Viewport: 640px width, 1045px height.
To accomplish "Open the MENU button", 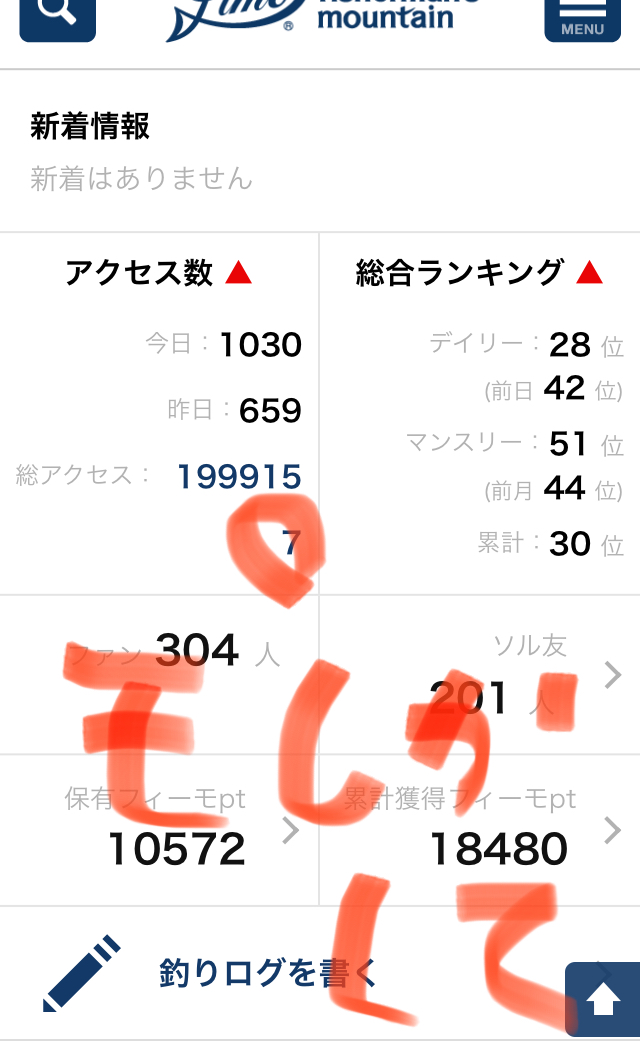I will tap(582, 18).
